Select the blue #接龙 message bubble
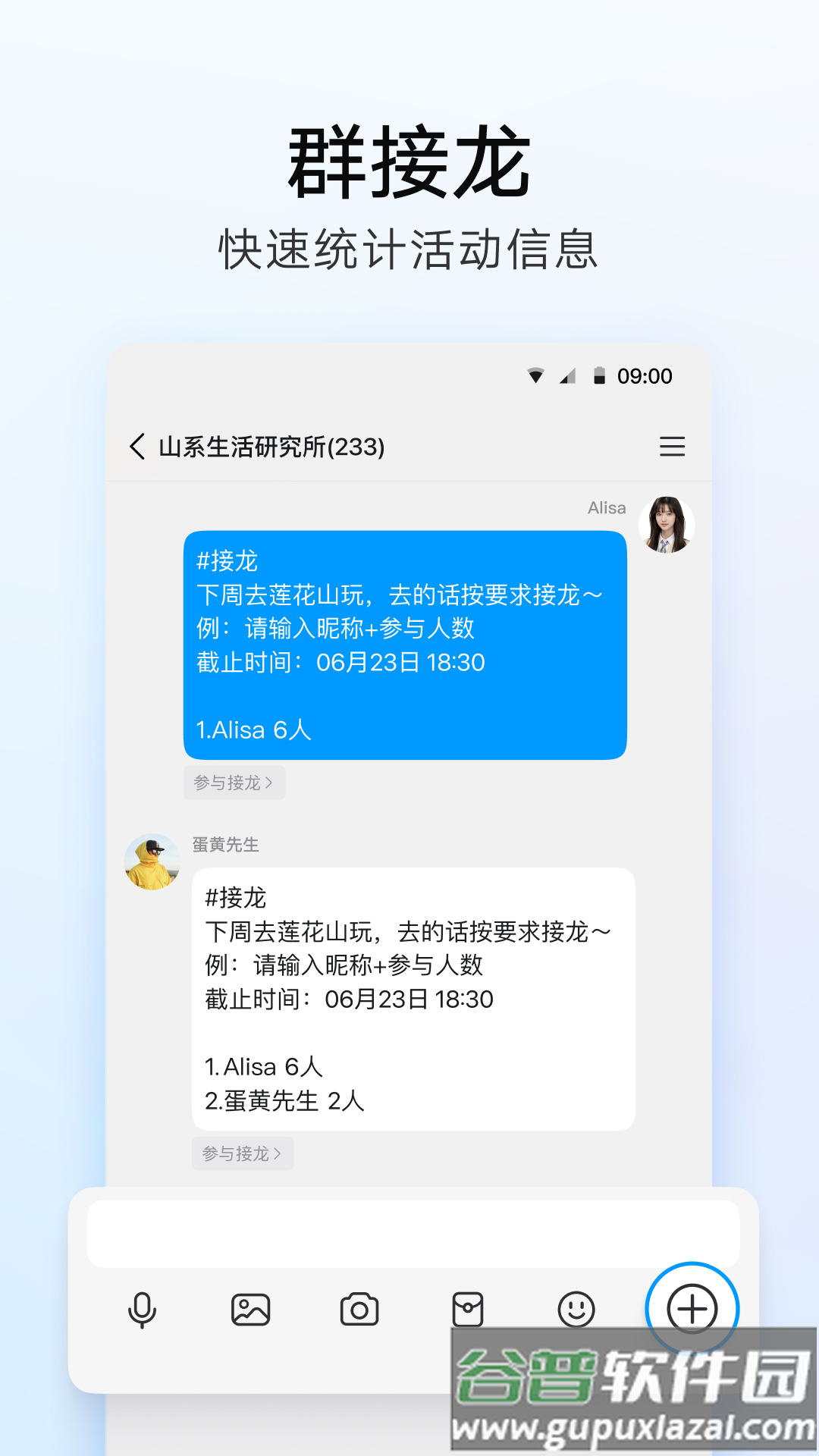The height and width of the screenshot is (1456, 819). click(405, 645)
